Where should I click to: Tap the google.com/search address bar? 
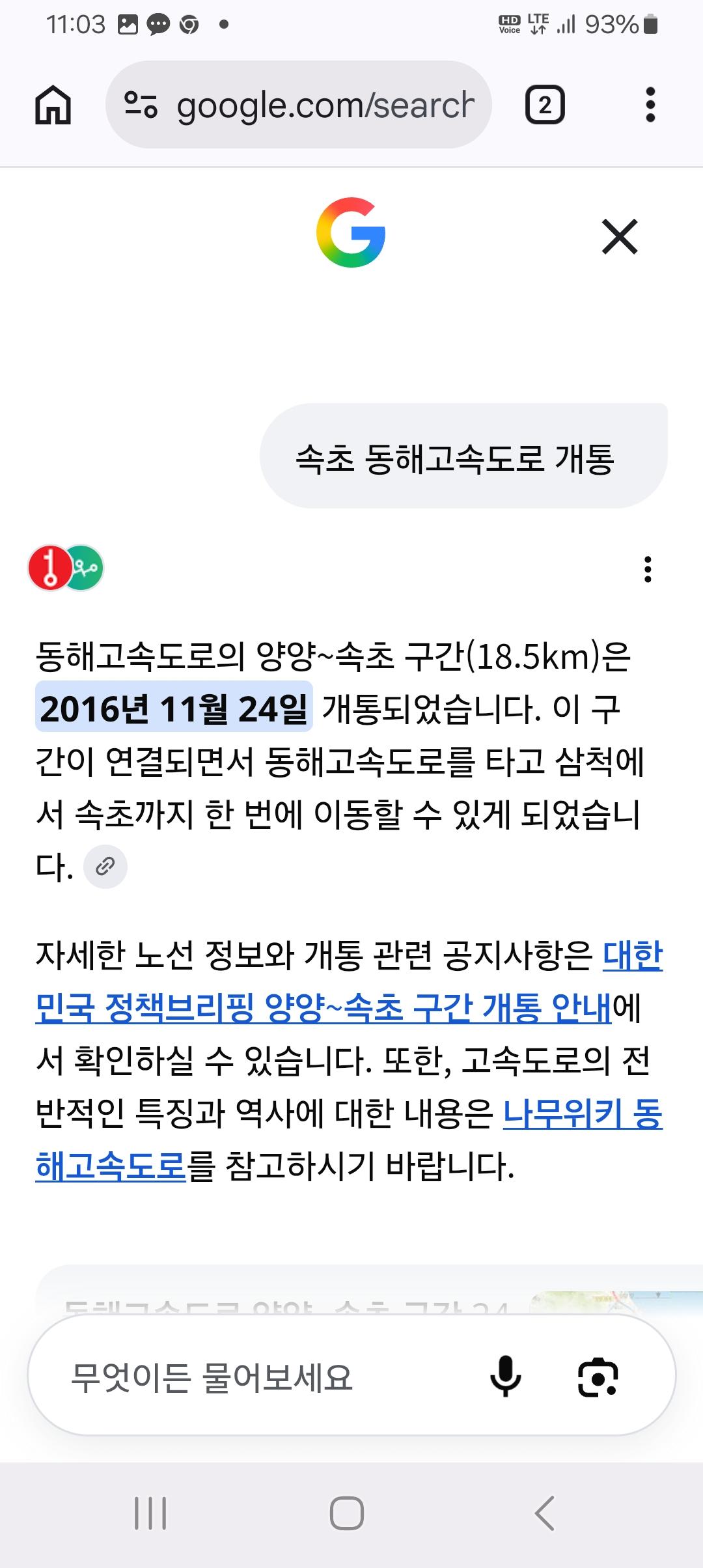tap(299, 105)
